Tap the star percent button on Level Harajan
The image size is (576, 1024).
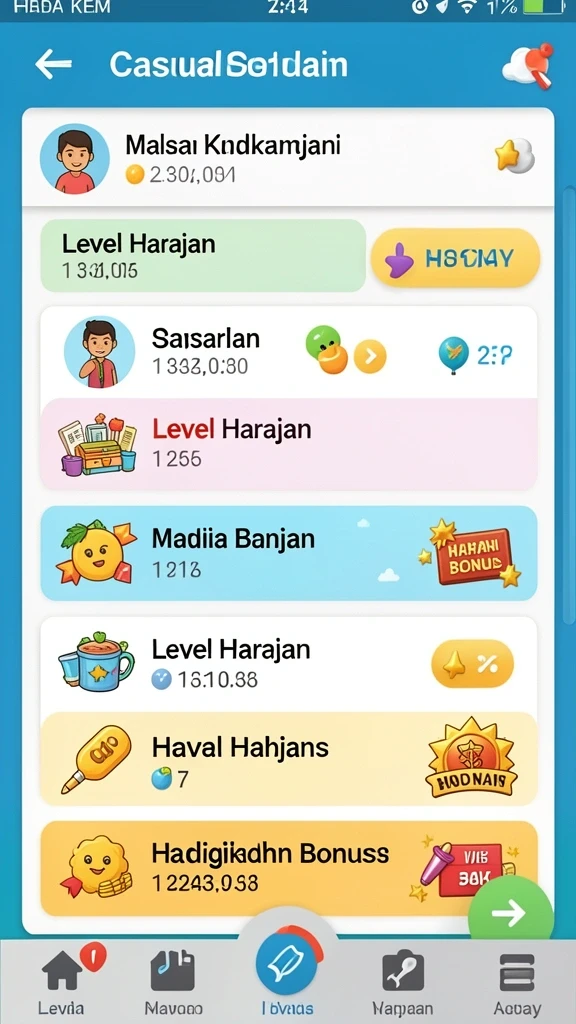472,665
